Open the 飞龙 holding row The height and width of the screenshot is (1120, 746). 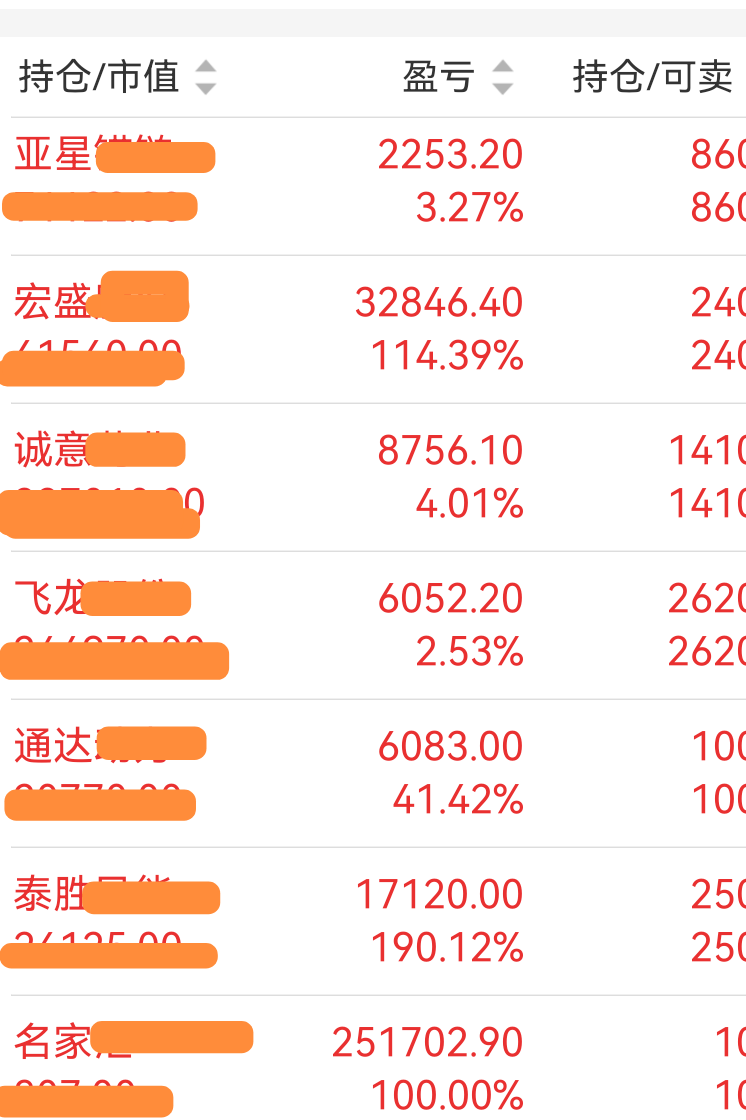click(x=373, y=625)
